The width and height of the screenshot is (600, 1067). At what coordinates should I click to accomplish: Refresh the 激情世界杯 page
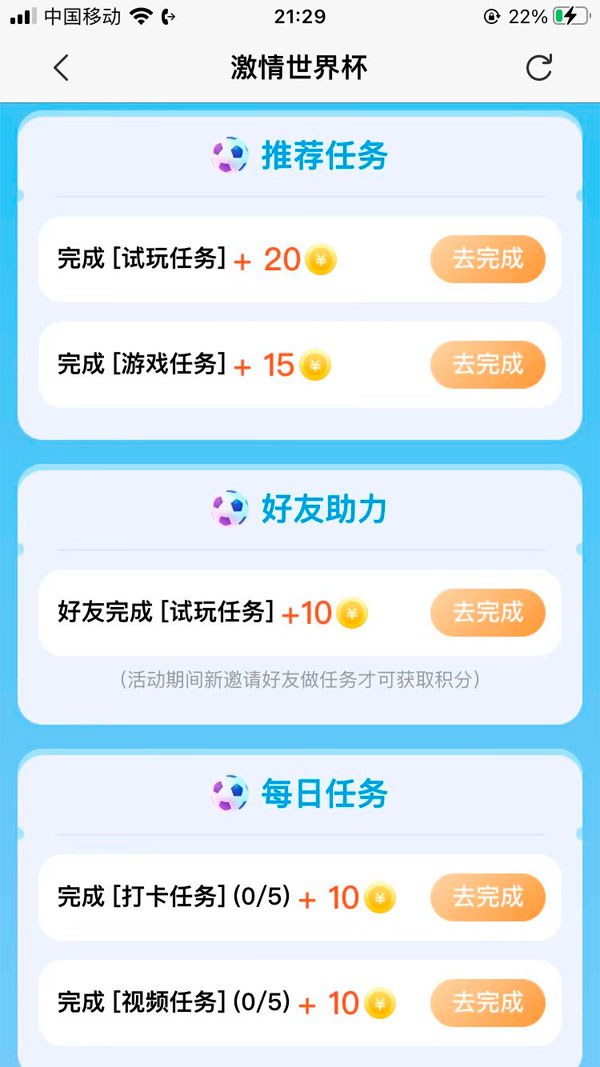click(539, 68)
